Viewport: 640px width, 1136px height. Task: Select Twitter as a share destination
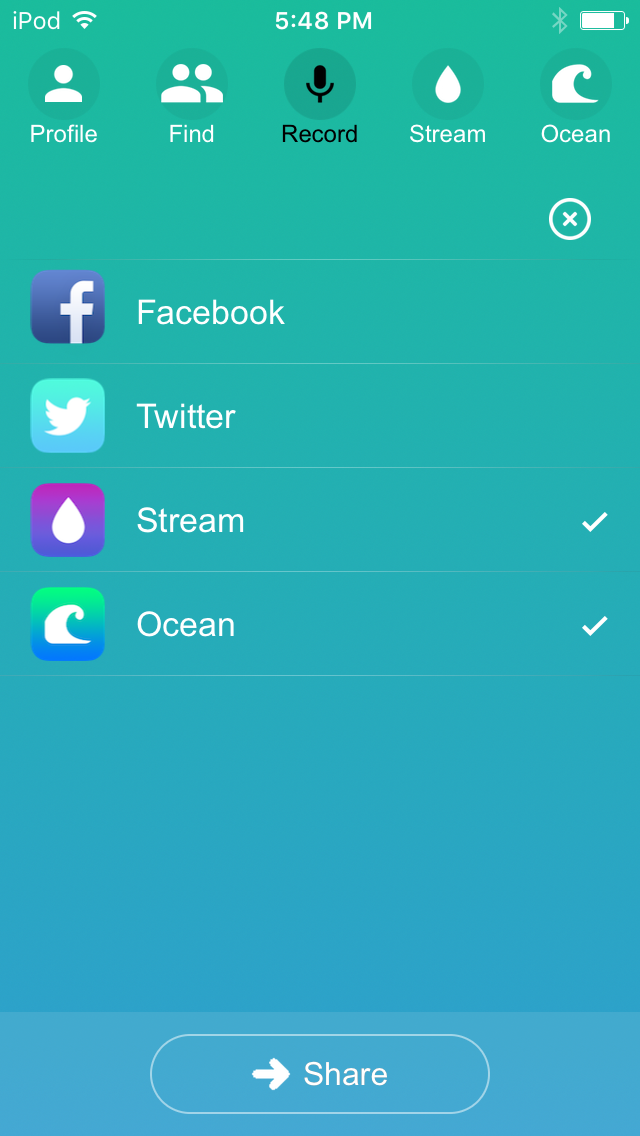pos(320,416)
